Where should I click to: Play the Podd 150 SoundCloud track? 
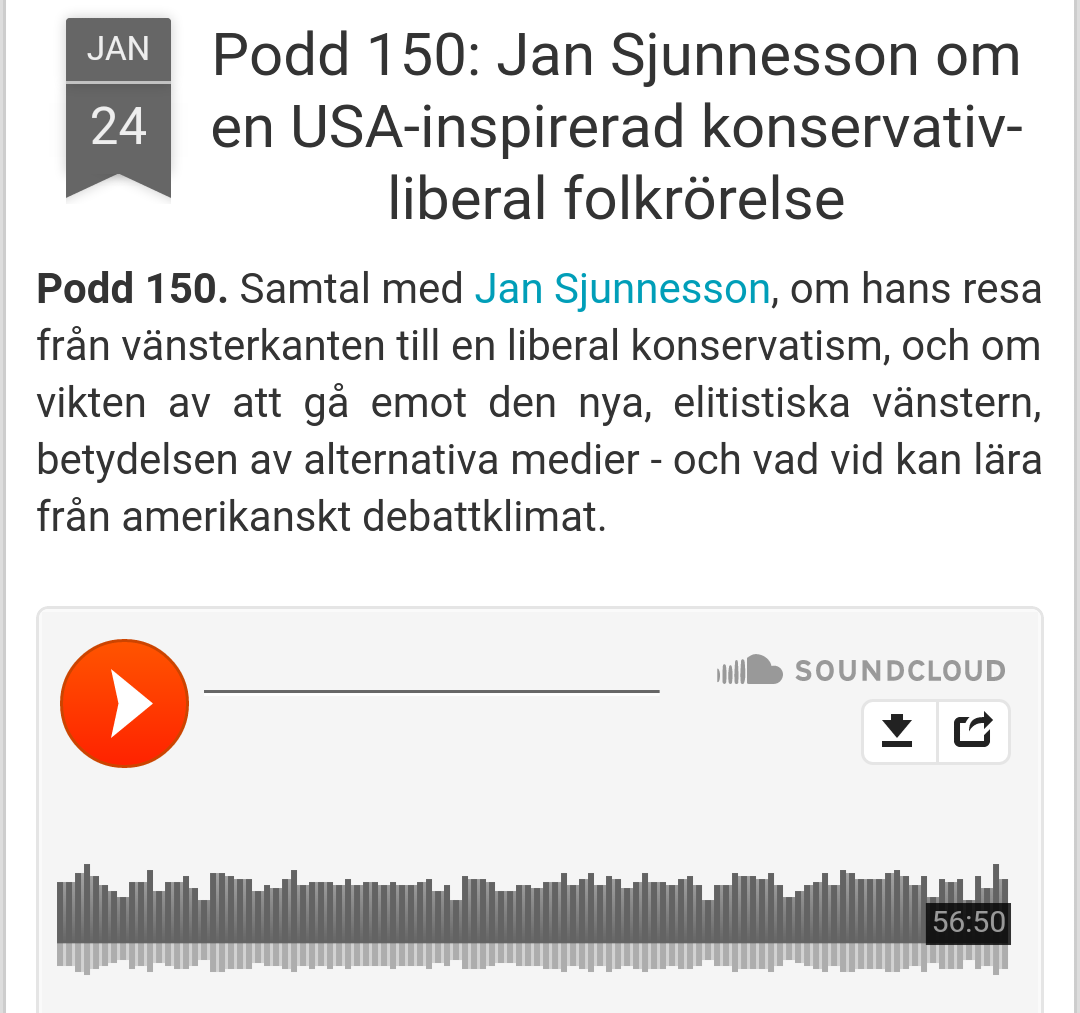coord(124,703)
